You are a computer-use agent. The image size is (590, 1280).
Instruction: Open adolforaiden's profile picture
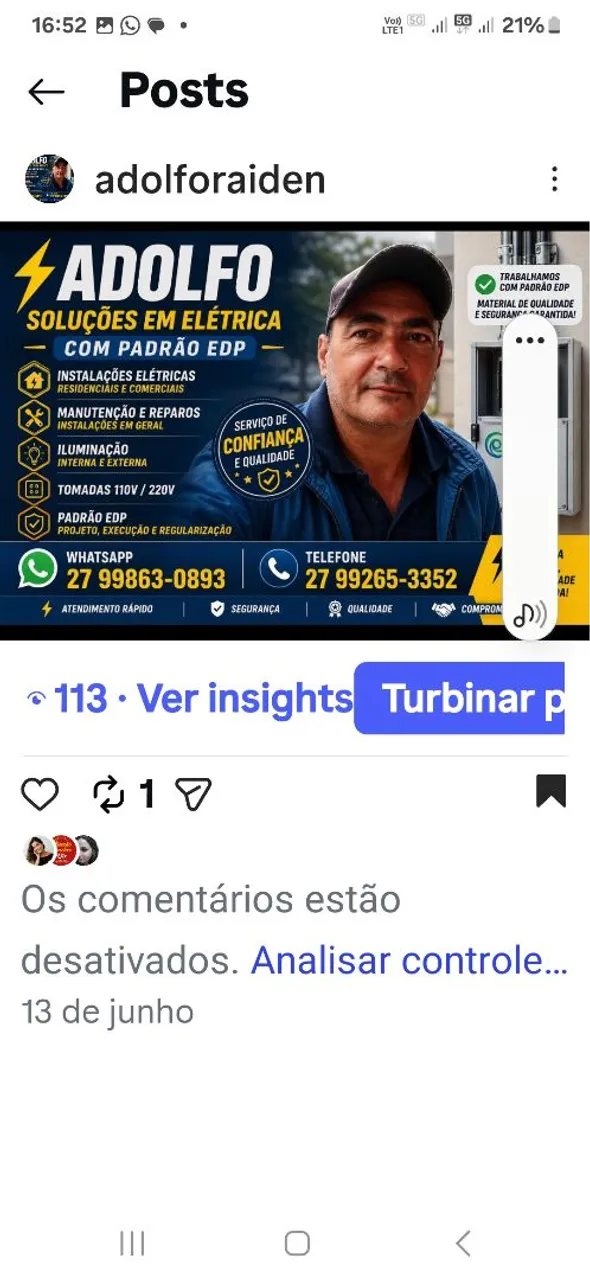coord(49,180)
